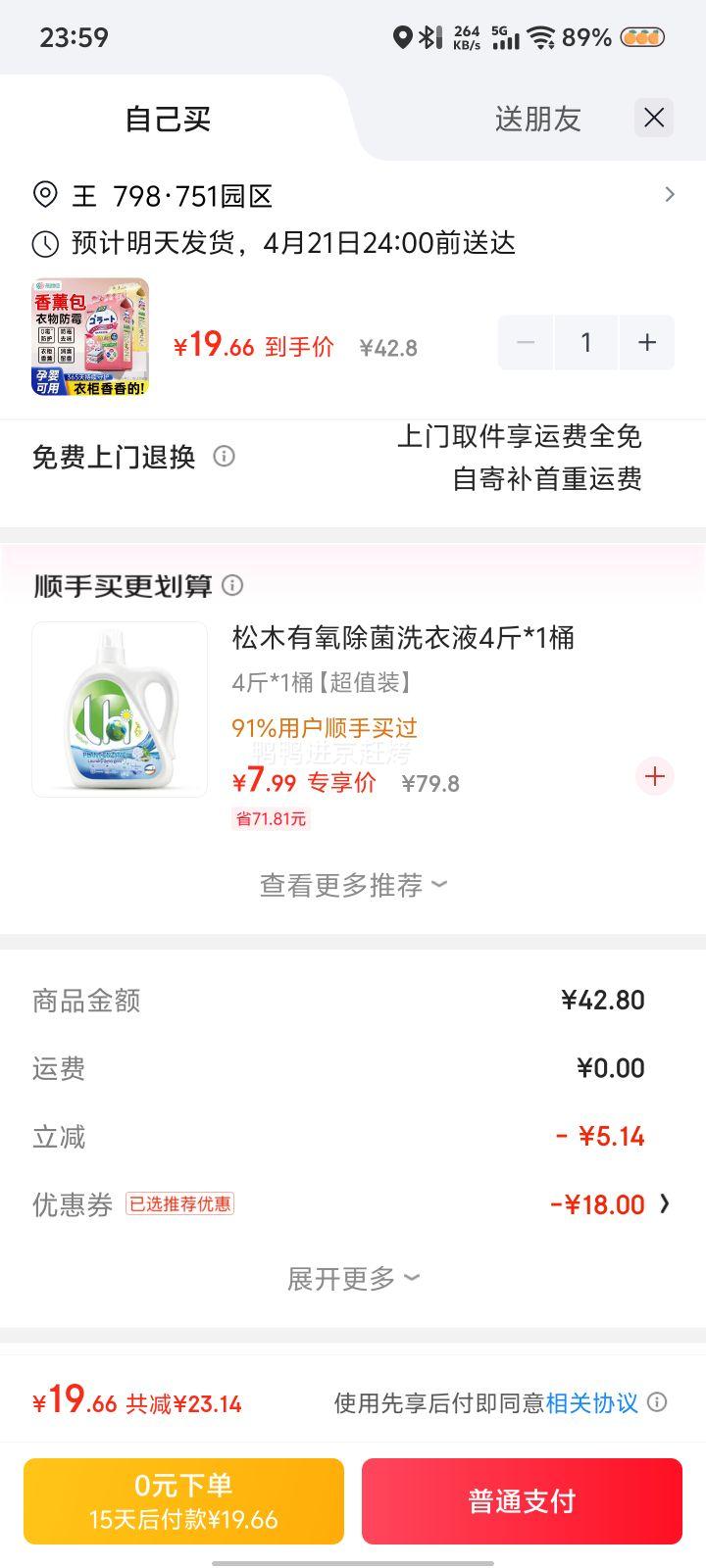
Task: Click the info icon next to 顺手买更划算
Action: (234, 586)
